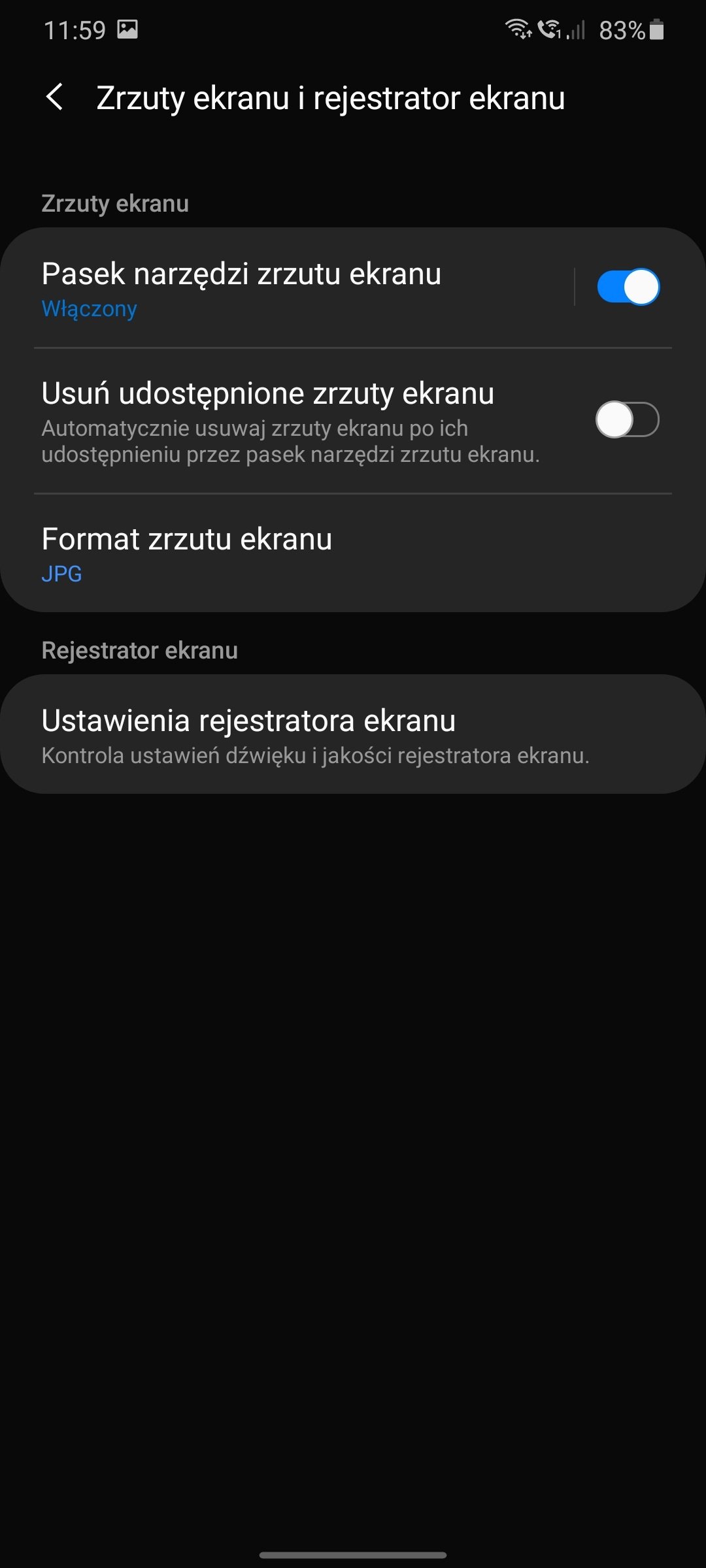The width and height of the screenshot is (706, 1568).
Task: Enable Usuń udostępnione zrzuty ekranu
Action: [x=627, y=419]
